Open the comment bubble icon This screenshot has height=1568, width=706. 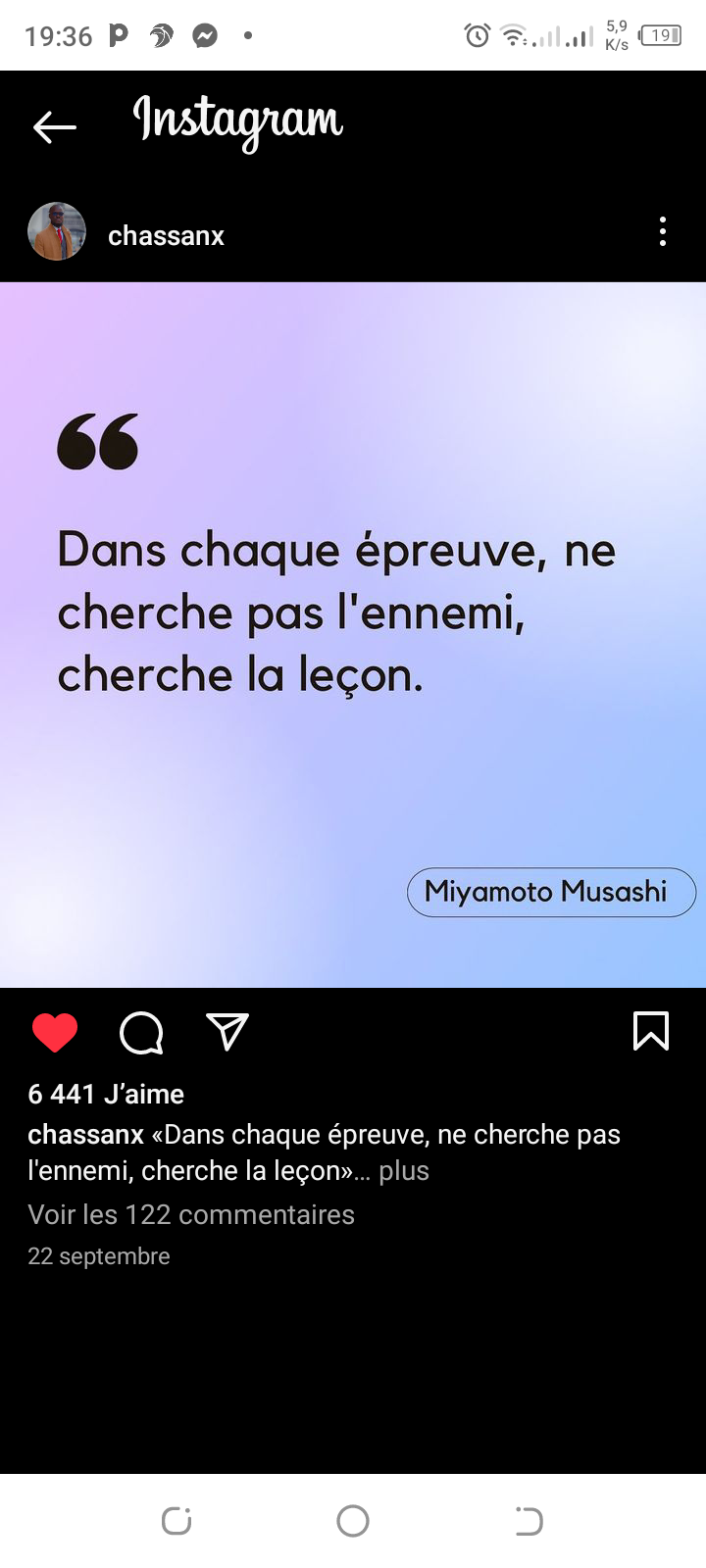141,1033
